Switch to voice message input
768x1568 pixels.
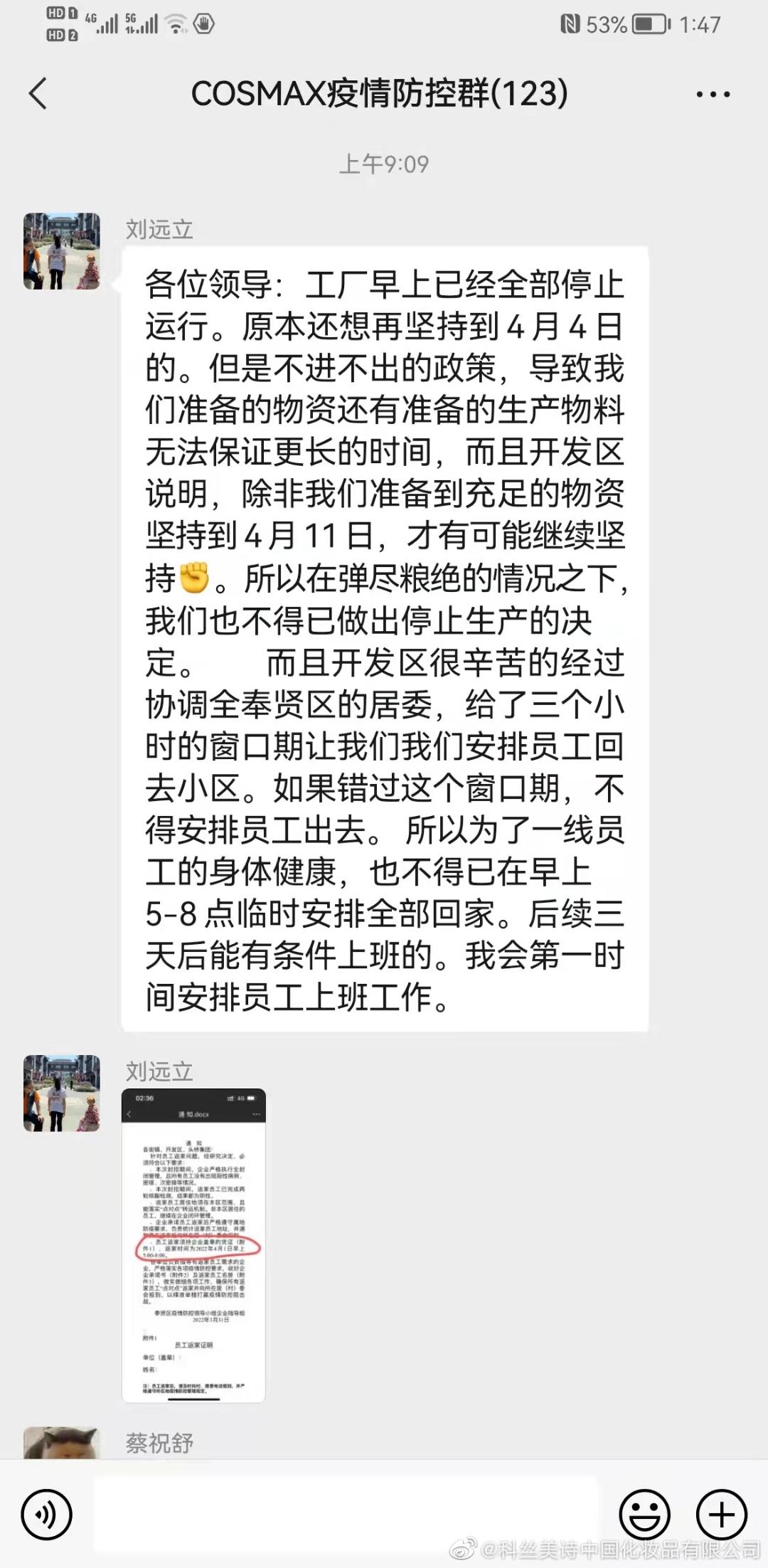tap(47, 1515)
